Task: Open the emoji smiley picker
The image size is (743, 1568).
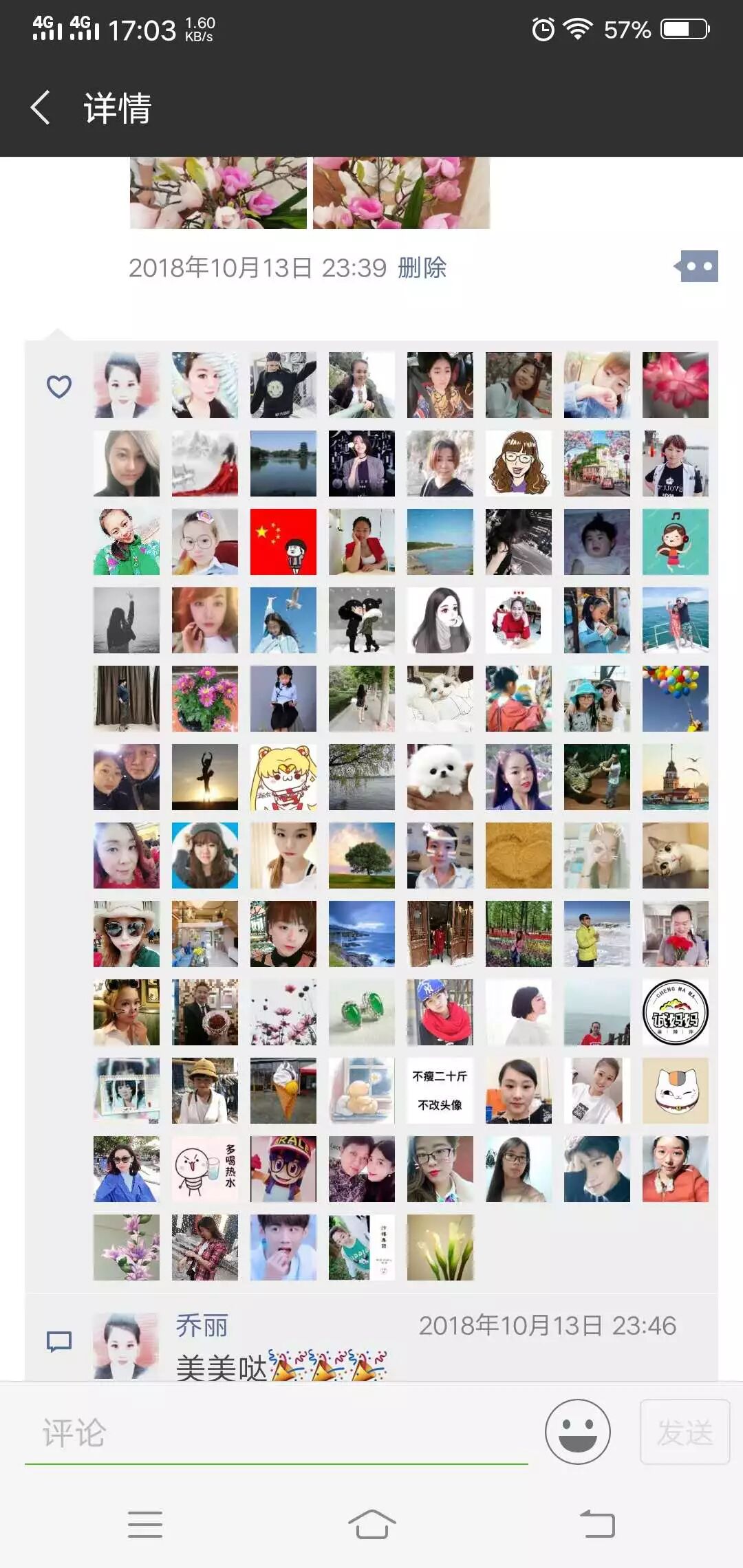Action: 577,1432
